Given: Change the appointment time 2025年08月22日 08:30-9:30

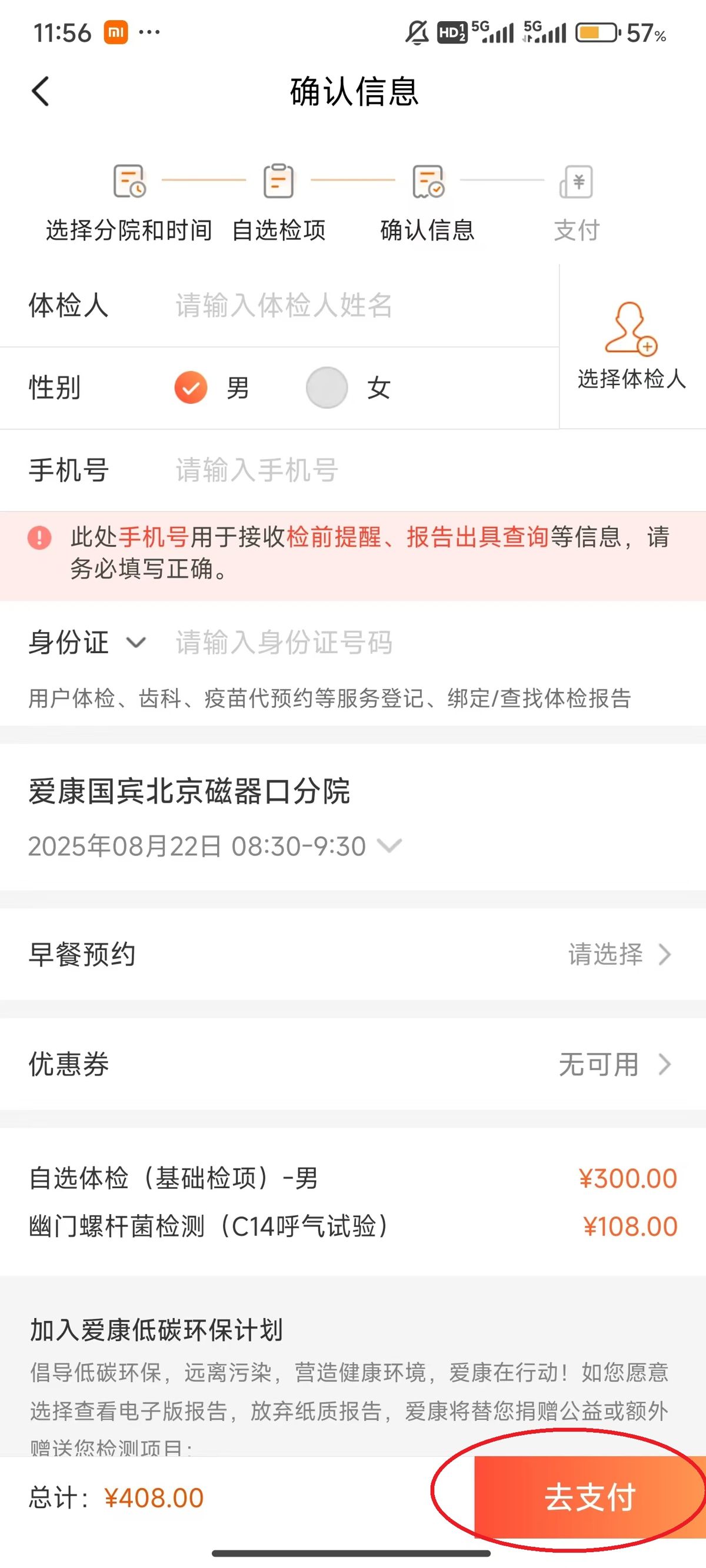Looking at the screenshot, I should click(214, 846).
